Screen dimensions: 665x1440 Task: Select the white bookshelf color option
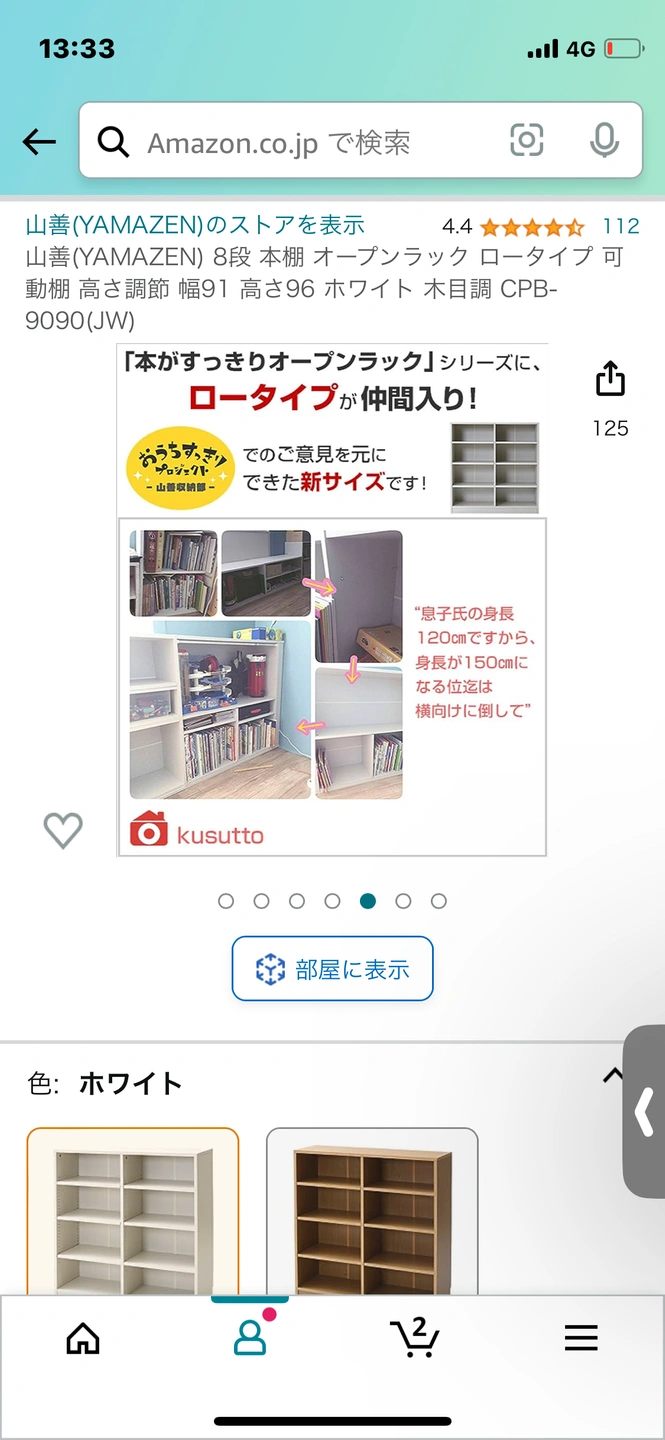[x=133, y=1215]
